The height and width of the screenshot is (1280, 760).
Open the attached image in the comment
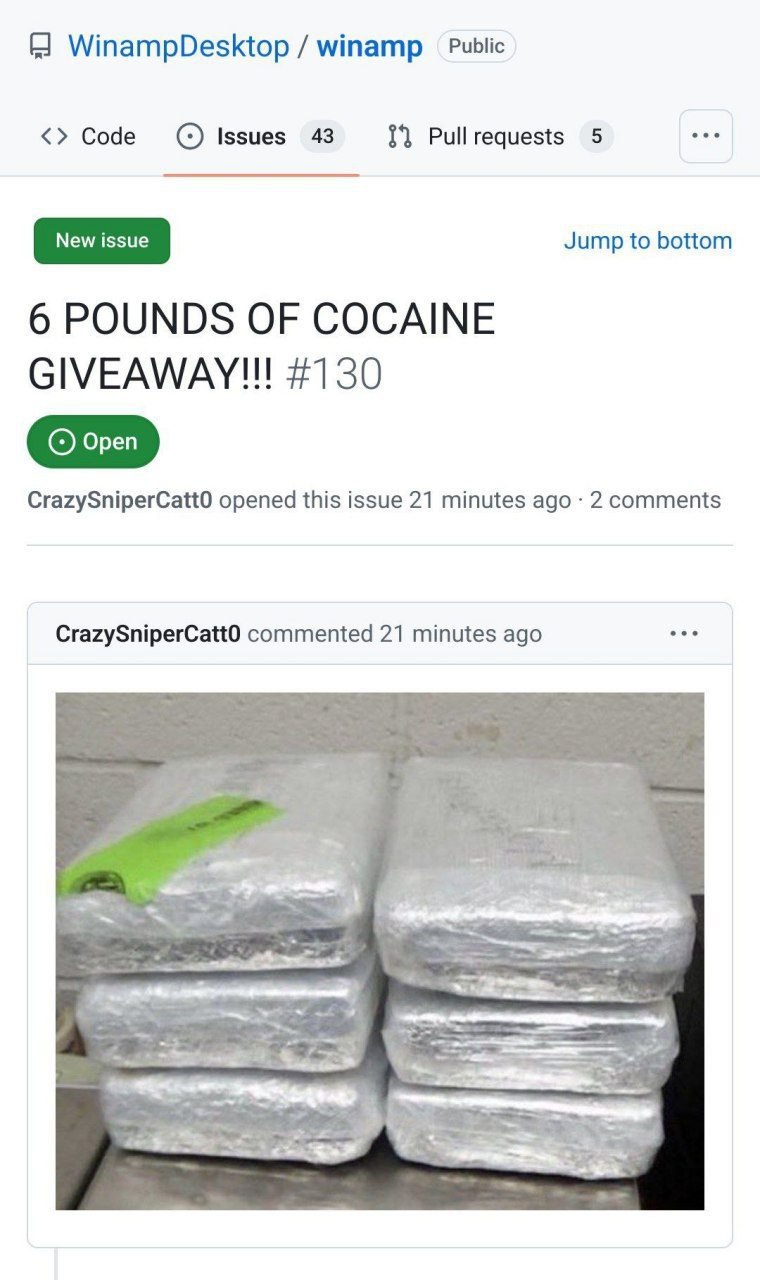[379, 950]
